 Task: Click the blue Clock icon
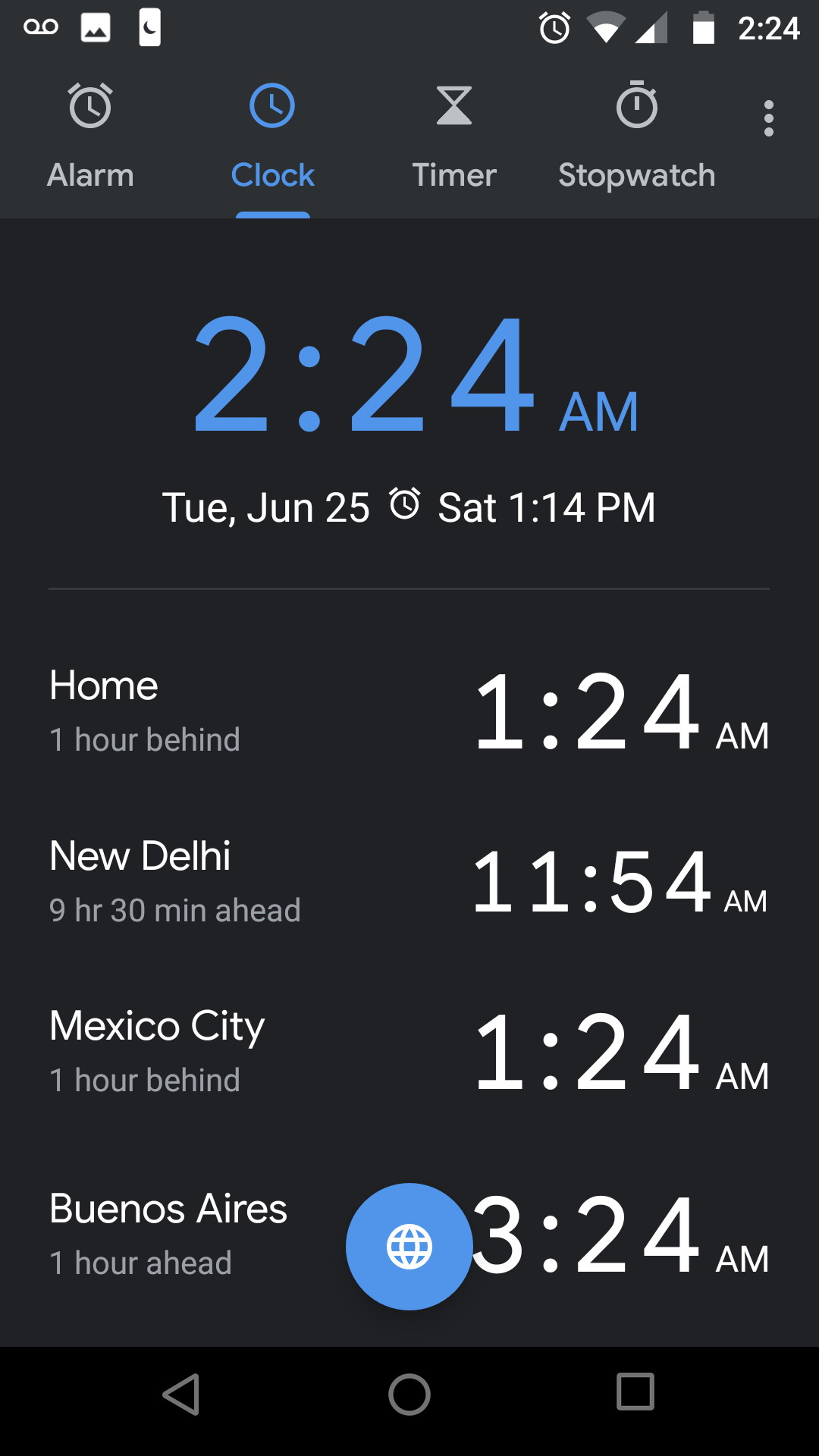coord(272,105)
